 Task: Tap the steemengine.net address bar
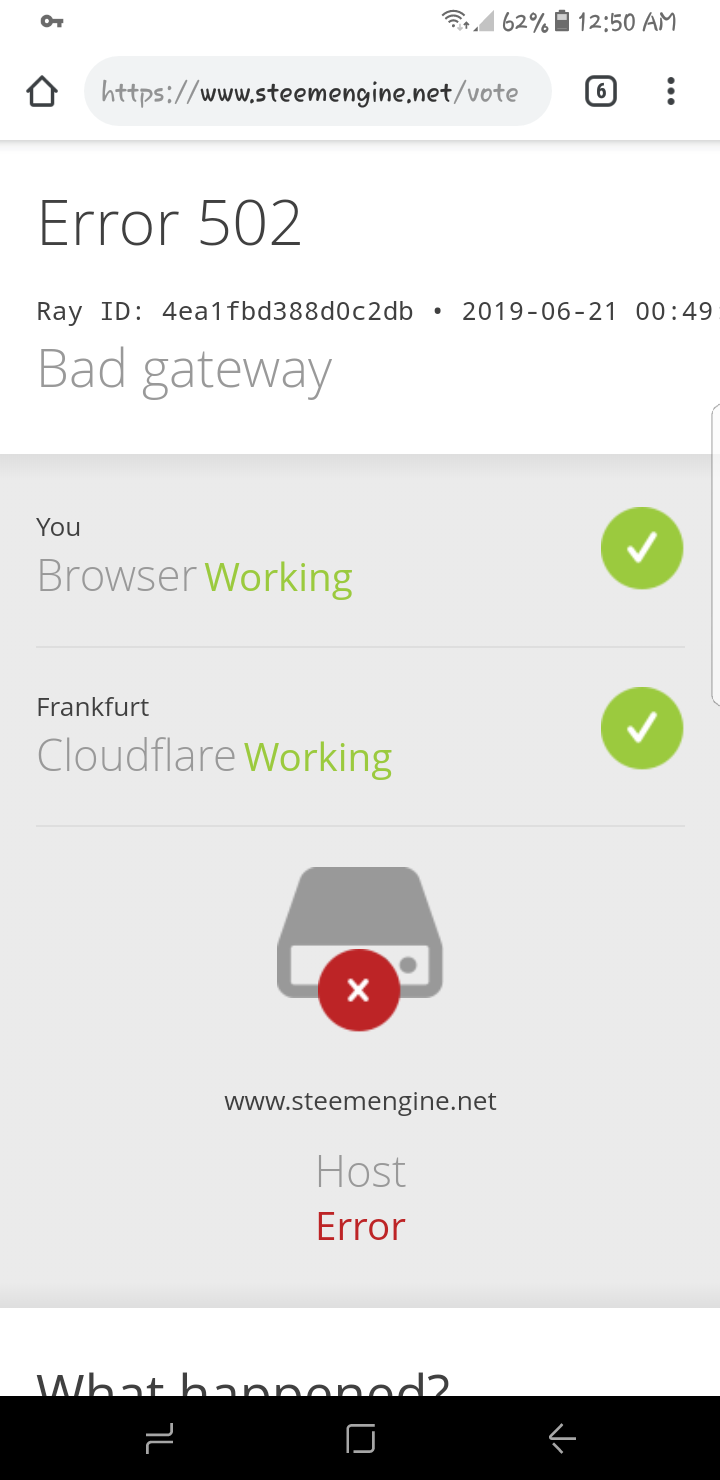[x=318, y=92]
